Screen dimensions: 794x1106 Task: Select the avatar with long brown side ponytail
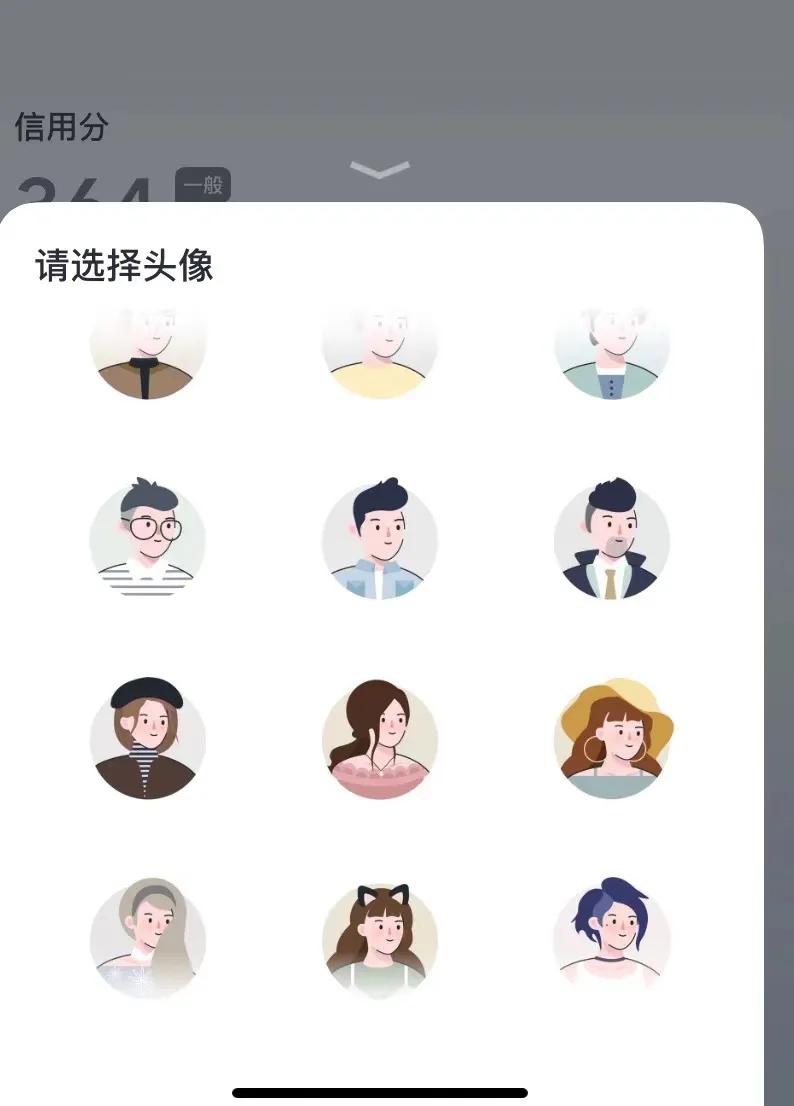[x=380, y=738]
